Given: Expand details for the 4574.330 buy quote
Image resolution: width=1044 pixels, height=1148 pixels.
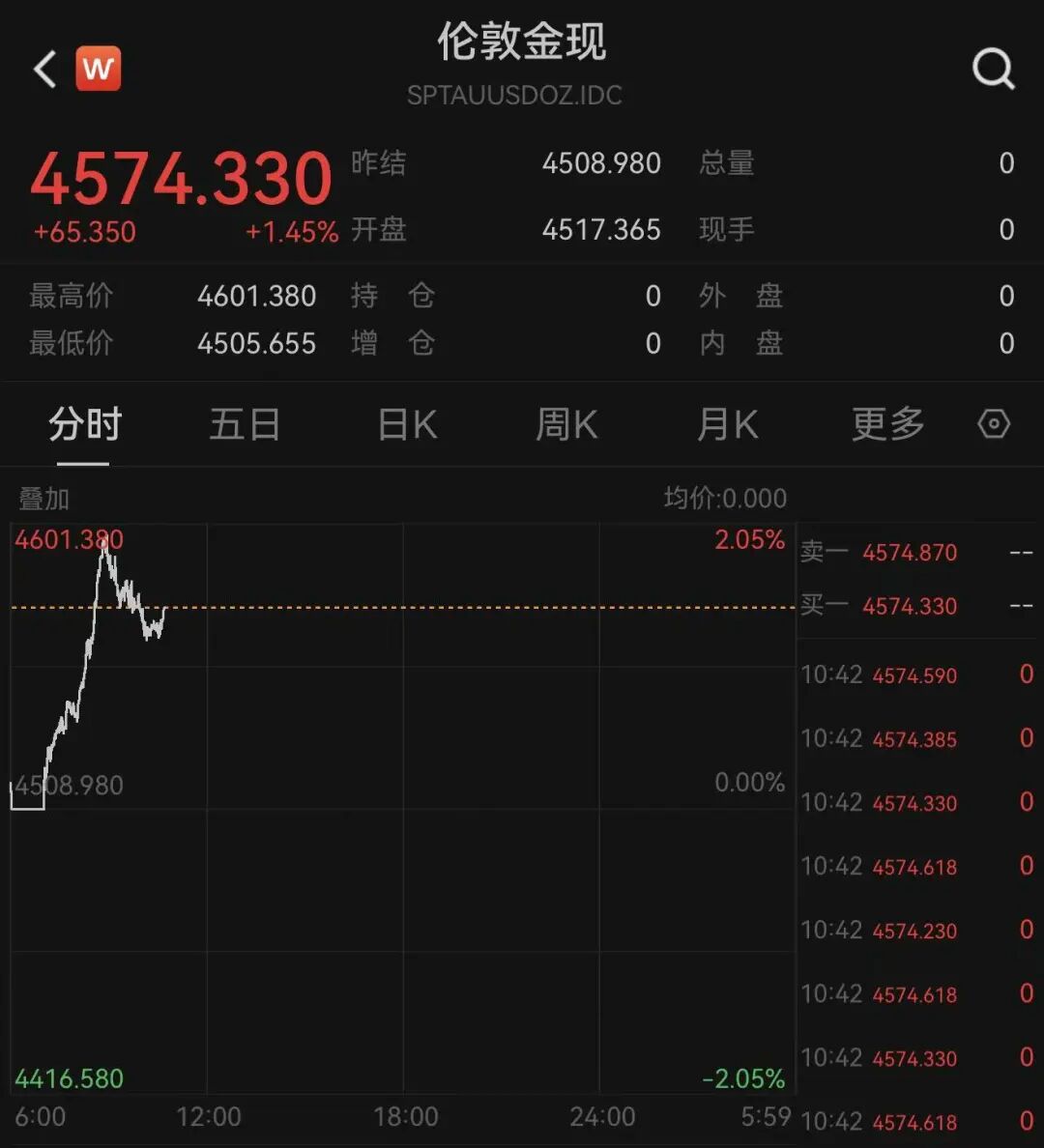Looking at the screenshot, I should click(x=909, y=606).
